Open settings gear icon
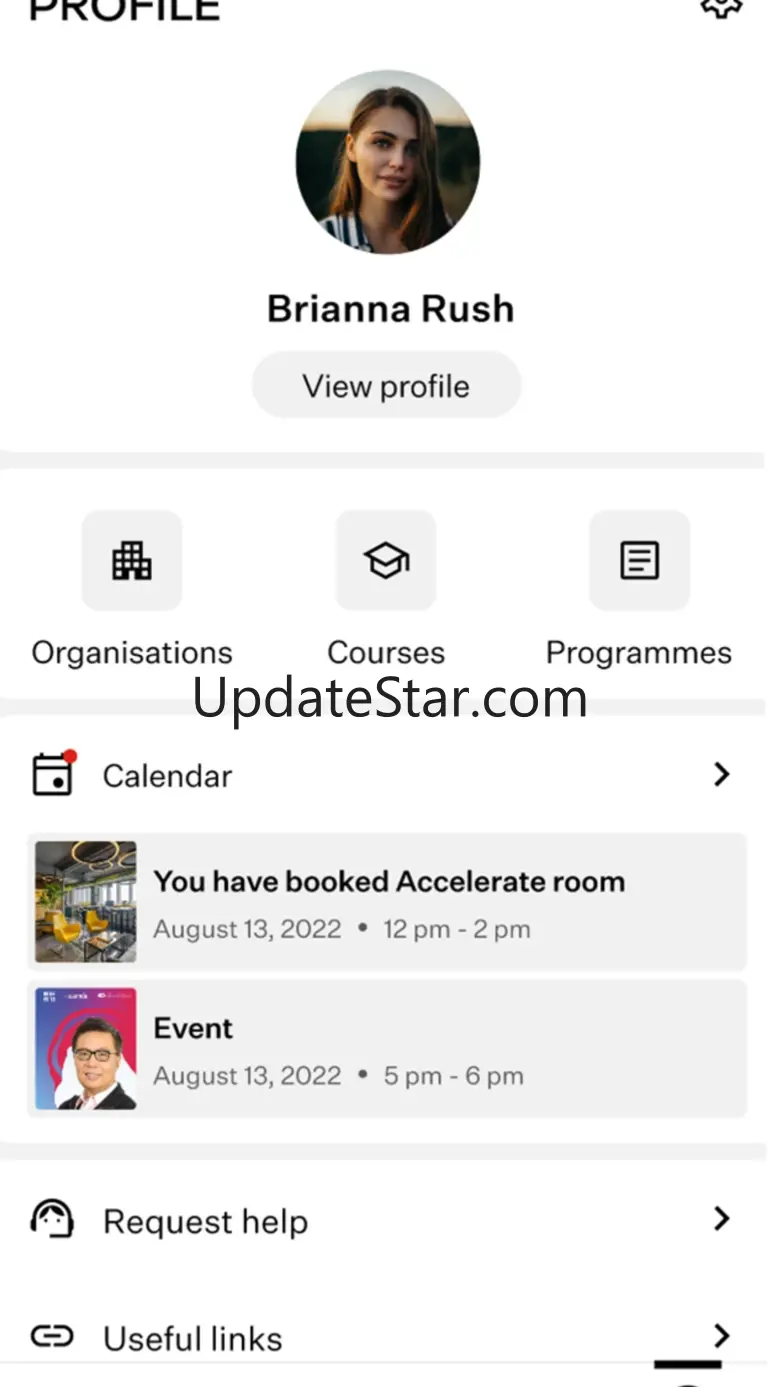Screen dimensions: 780x1387 coord(721,8)
